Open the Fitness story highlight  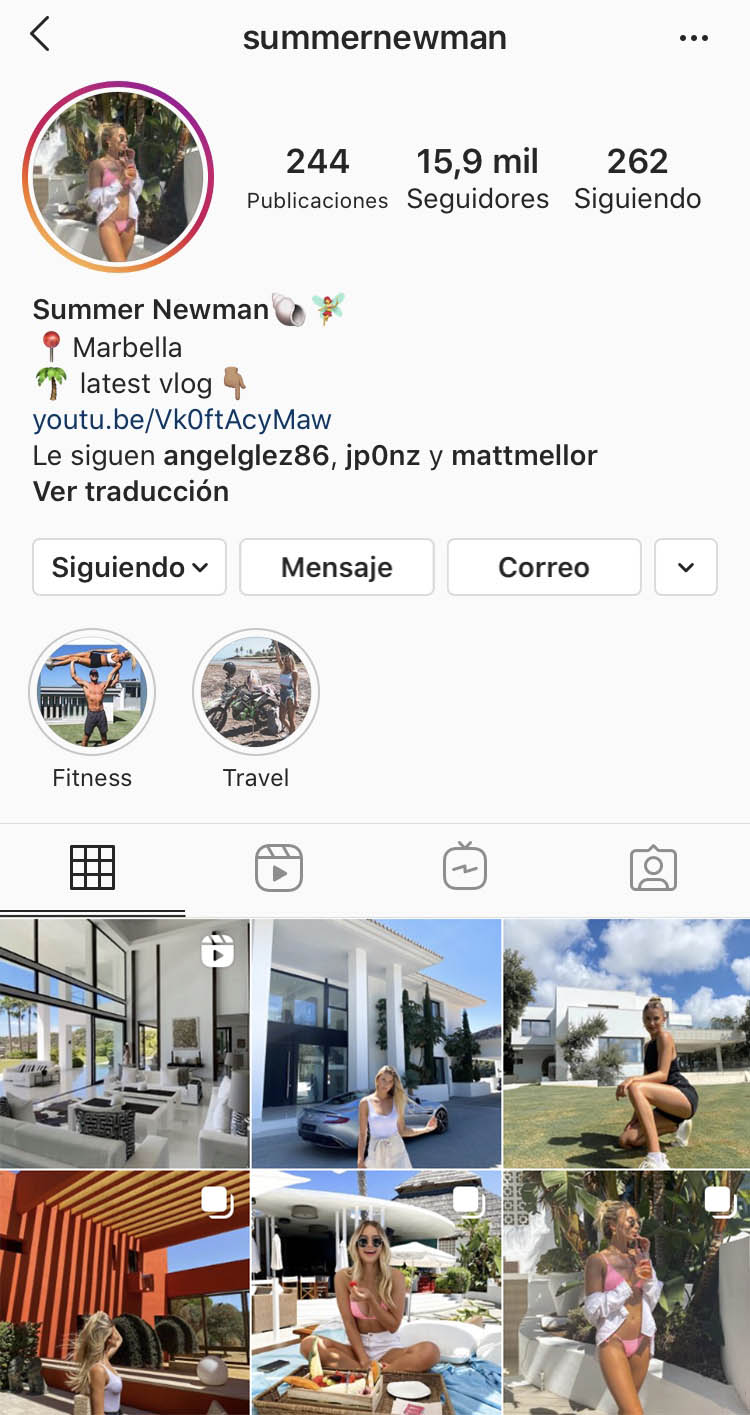(92, 692)
